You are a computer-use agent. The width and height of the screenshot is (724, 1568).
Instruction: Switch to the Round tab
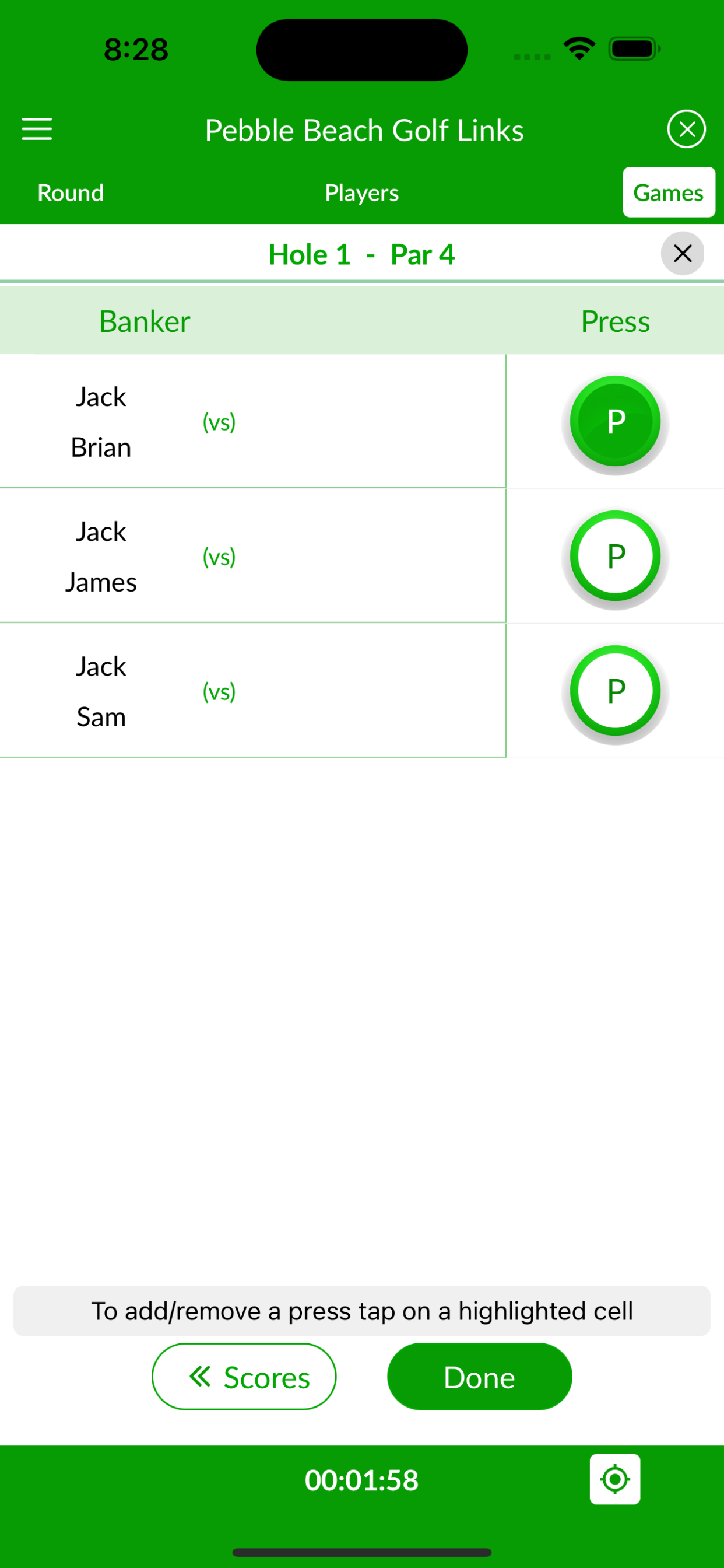[x=71, y=193]
